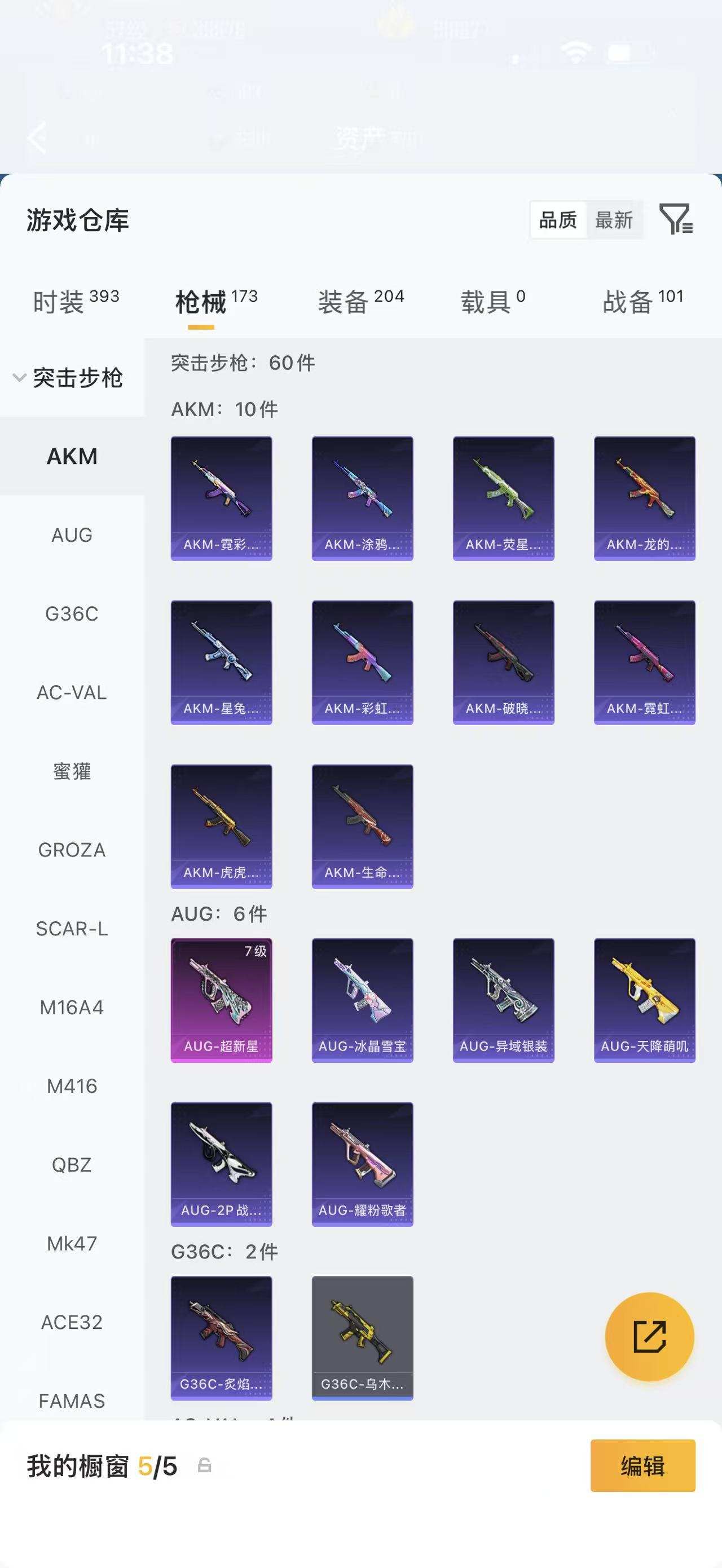Image resolution: width=722 pixels, height=1568 pixels.
Task: Jump to AUG in the side list
Action: click(x=72, y=535)
